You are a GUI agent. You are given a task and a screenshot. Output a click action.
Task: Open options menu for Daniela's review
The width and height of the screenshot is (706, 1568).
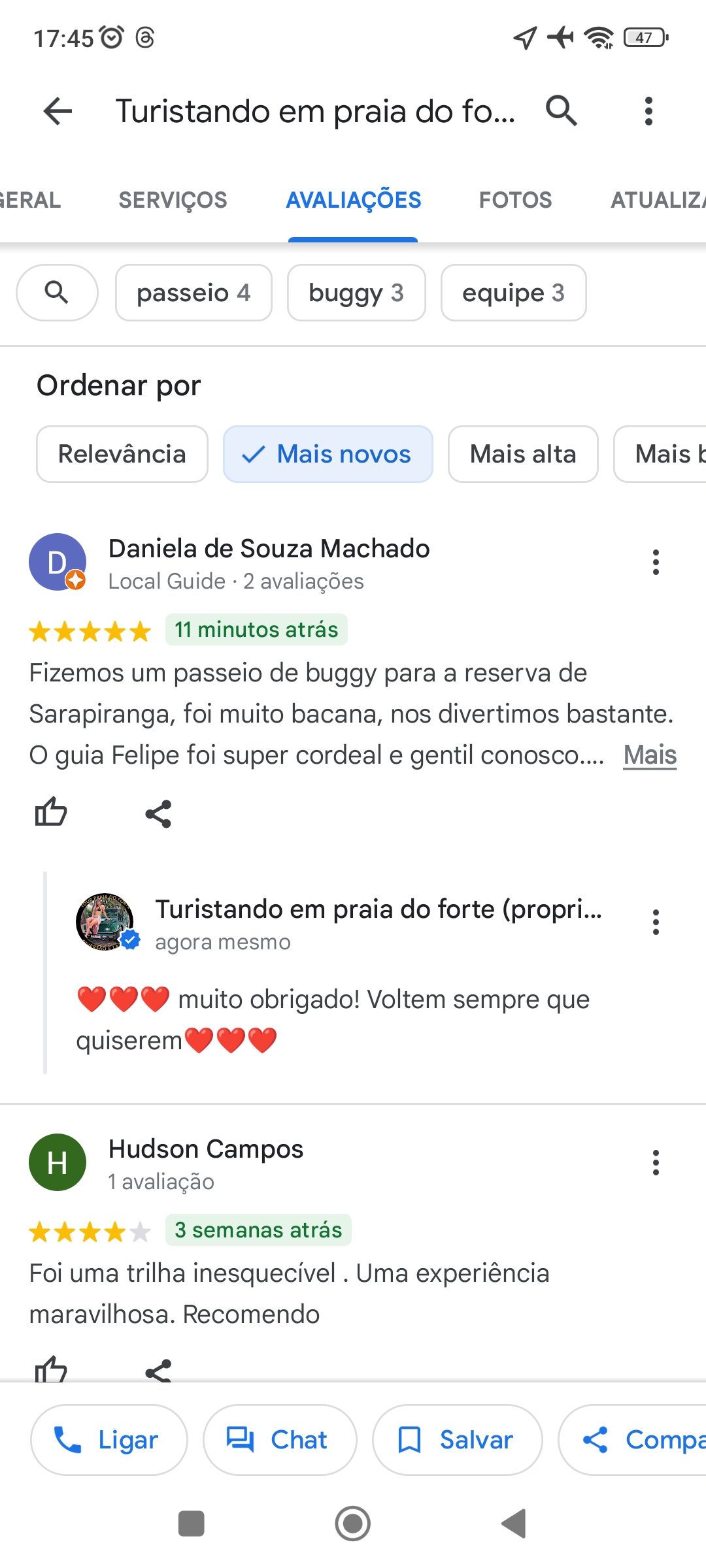pyautogui.click(x=656, y=563)
